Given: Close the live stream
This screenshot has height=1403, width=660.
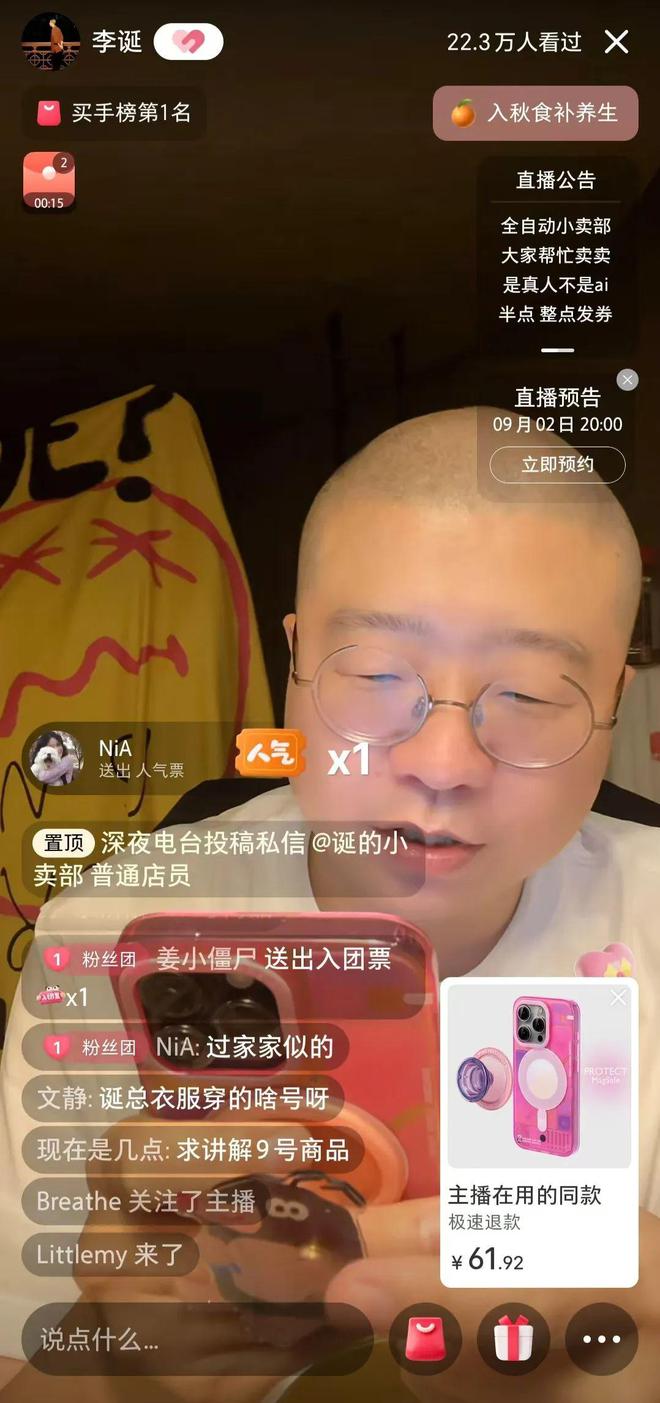Looking at the screenshot, I should click(617, 41).
